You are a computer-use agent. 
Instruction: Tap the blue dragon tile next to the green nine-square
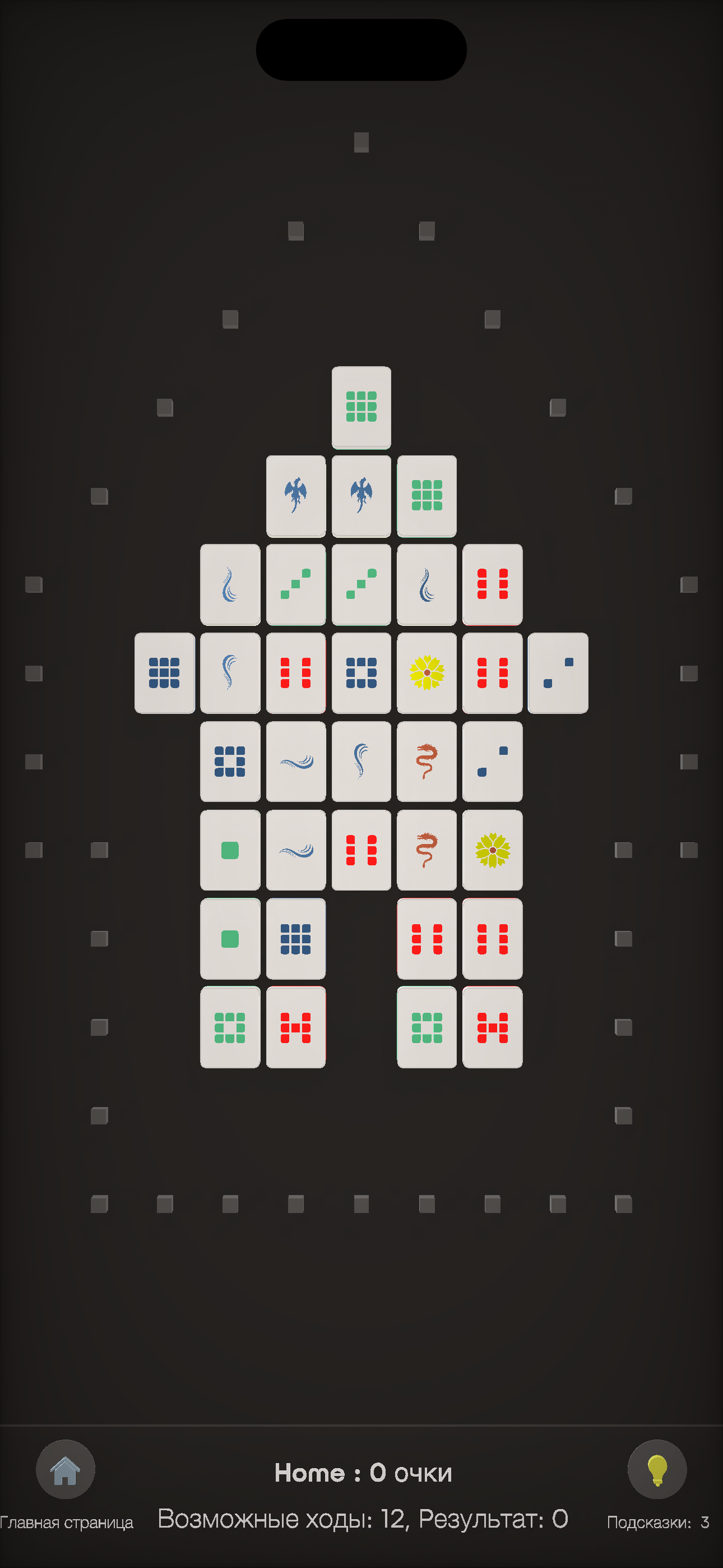pos(361,496)
